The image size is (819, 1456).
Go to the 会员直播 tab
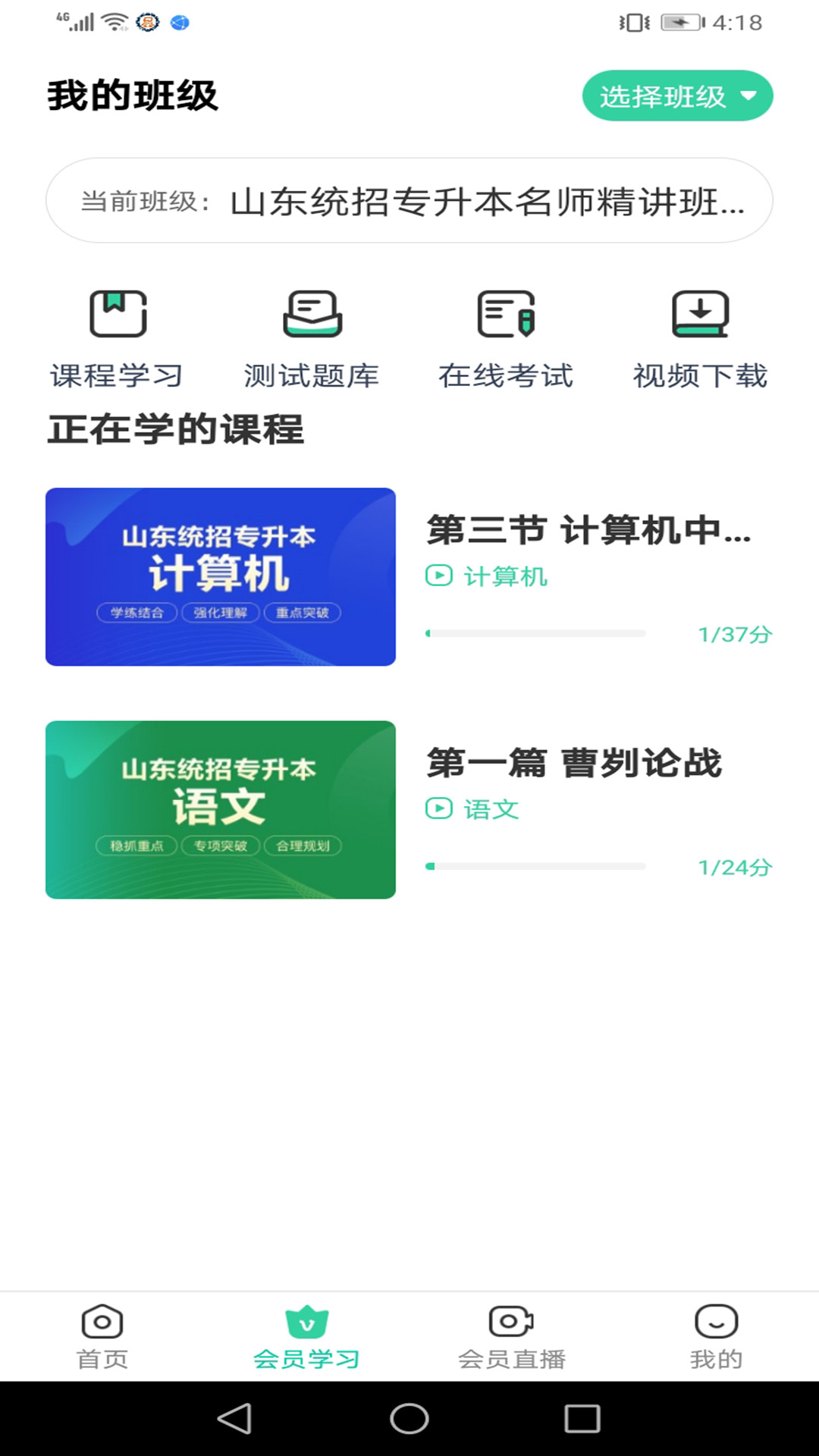coord(512,1337)
